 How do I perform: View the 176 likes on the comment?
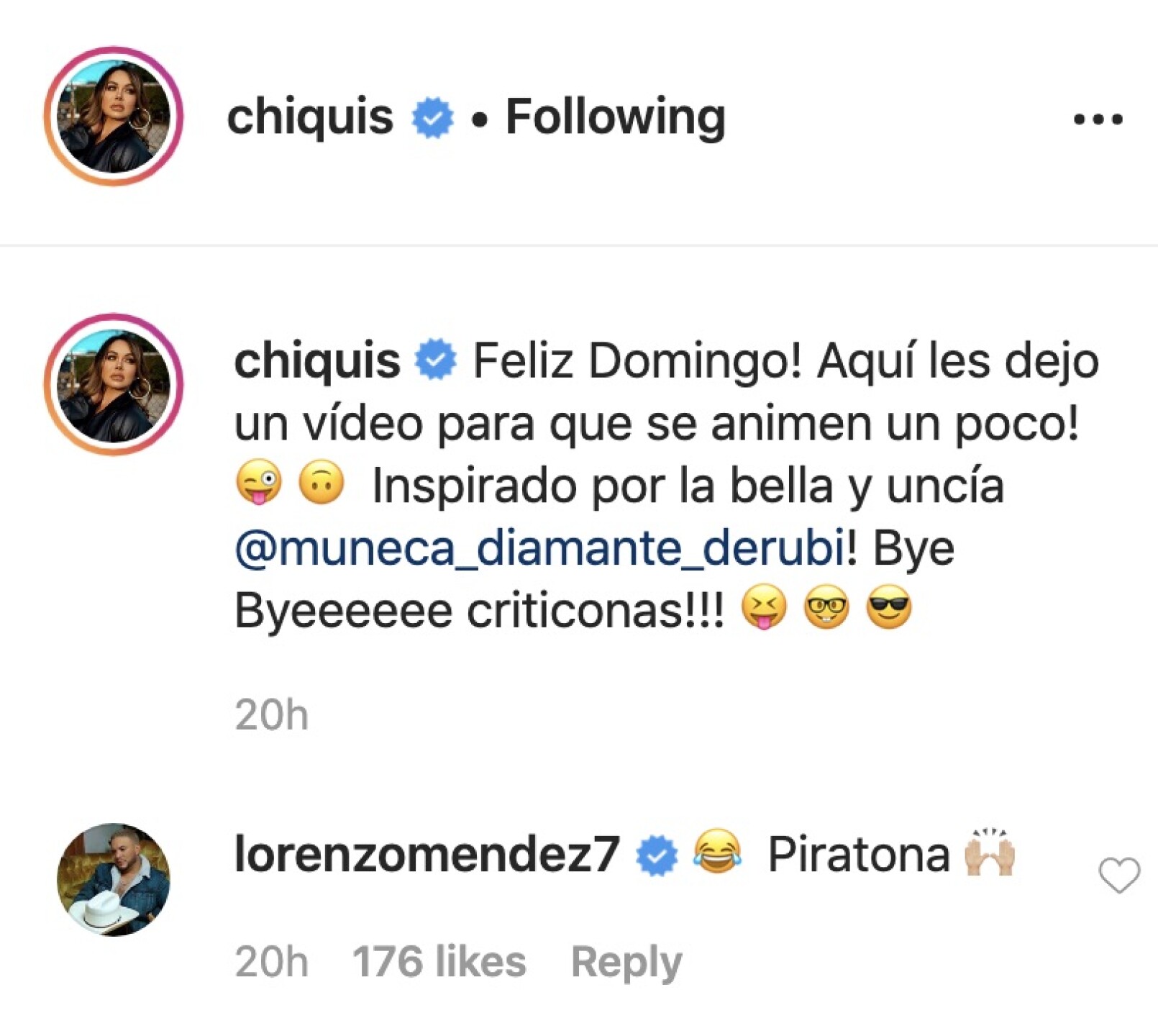[x=439, y=962]
